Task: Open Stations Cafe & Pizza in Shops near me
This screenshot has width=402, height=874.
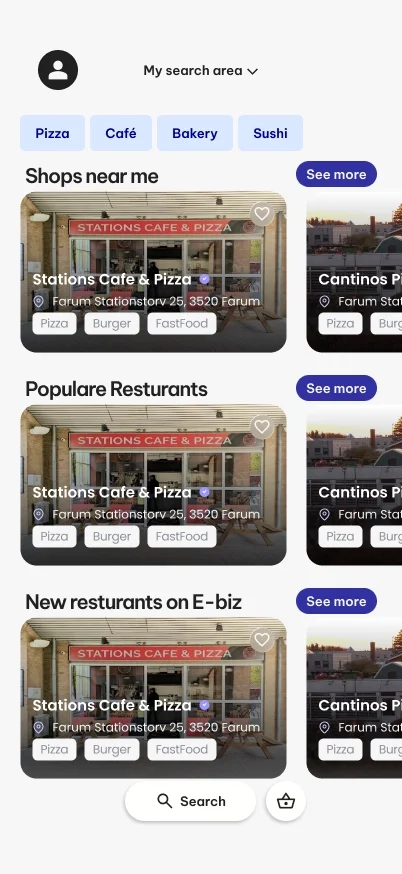Action: (153, 272)
